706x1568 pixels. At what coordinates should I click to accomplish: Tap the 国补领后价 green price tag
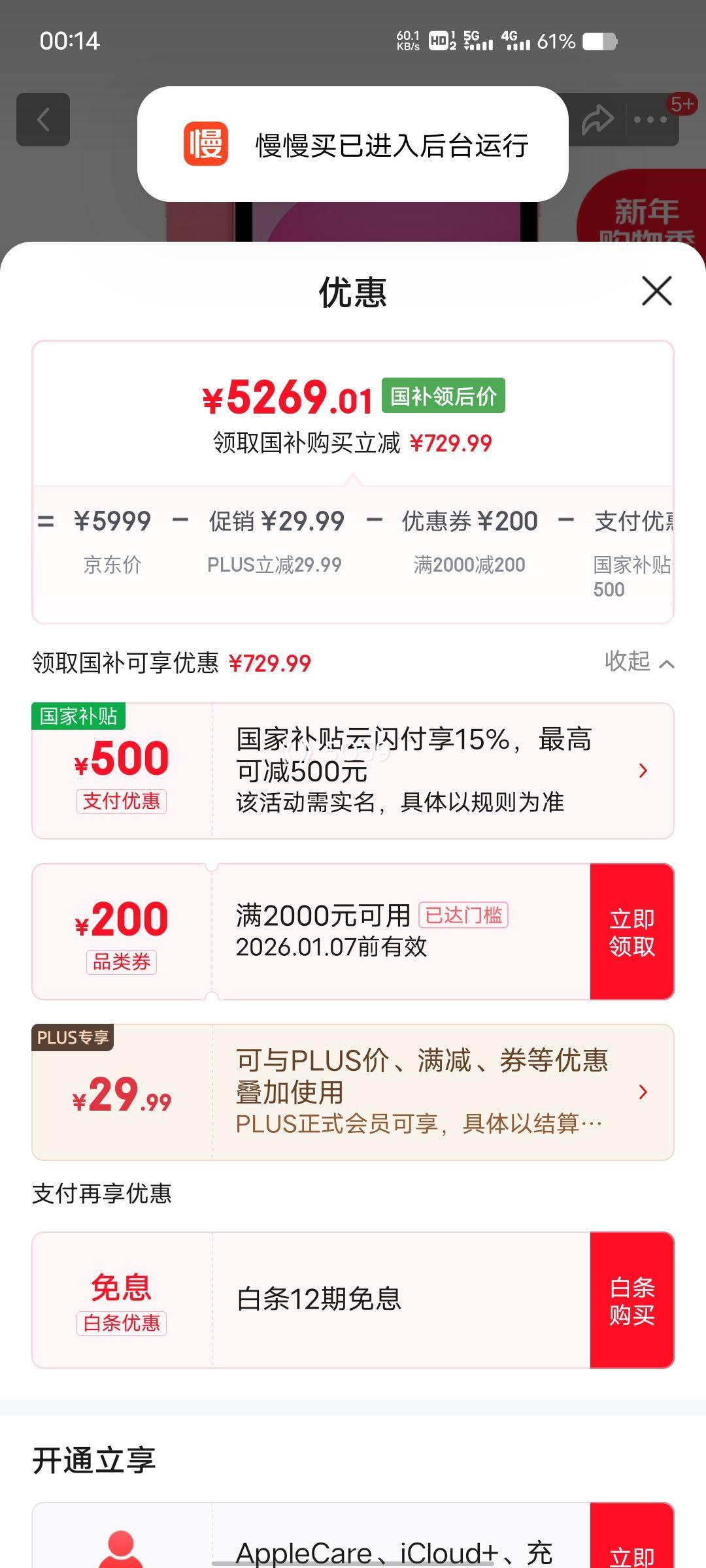click(443, 397)
